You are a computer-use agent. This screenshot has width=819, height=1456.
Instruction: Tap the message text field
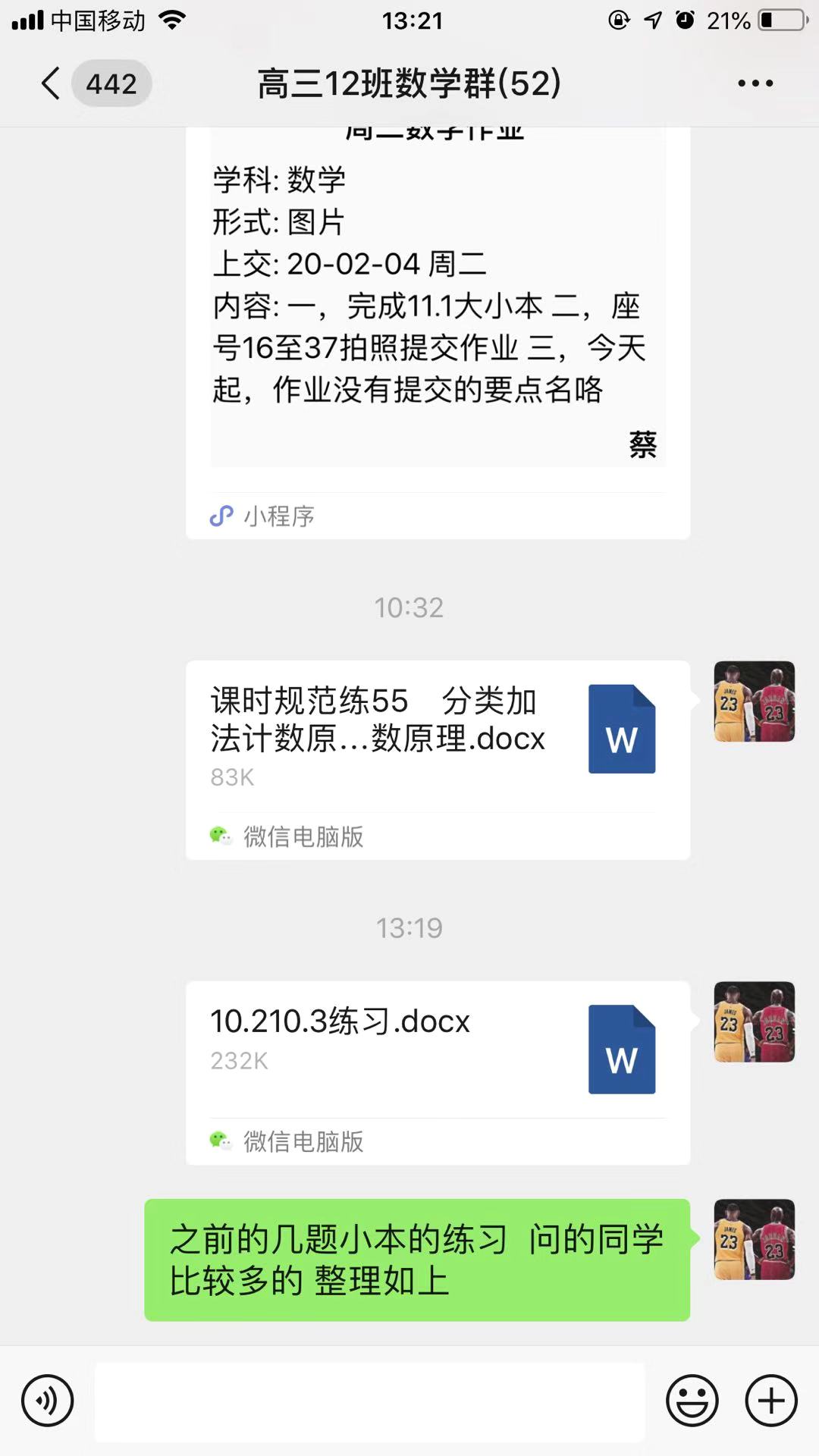369,1401
